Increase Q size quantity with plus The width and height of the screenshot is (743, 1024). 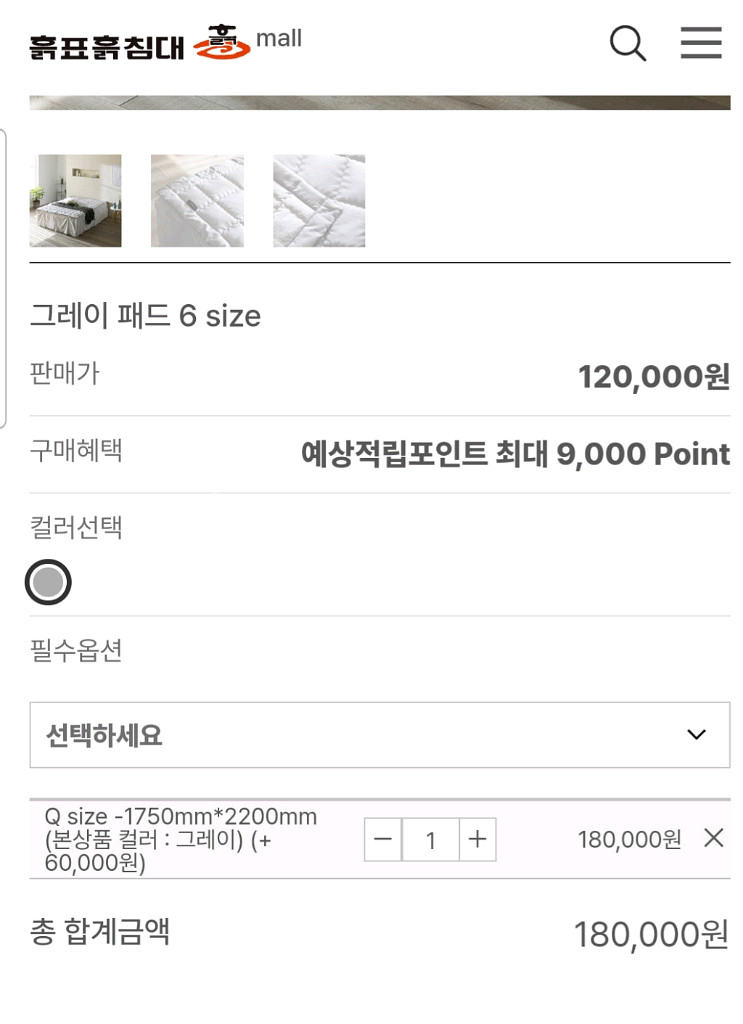477,839
